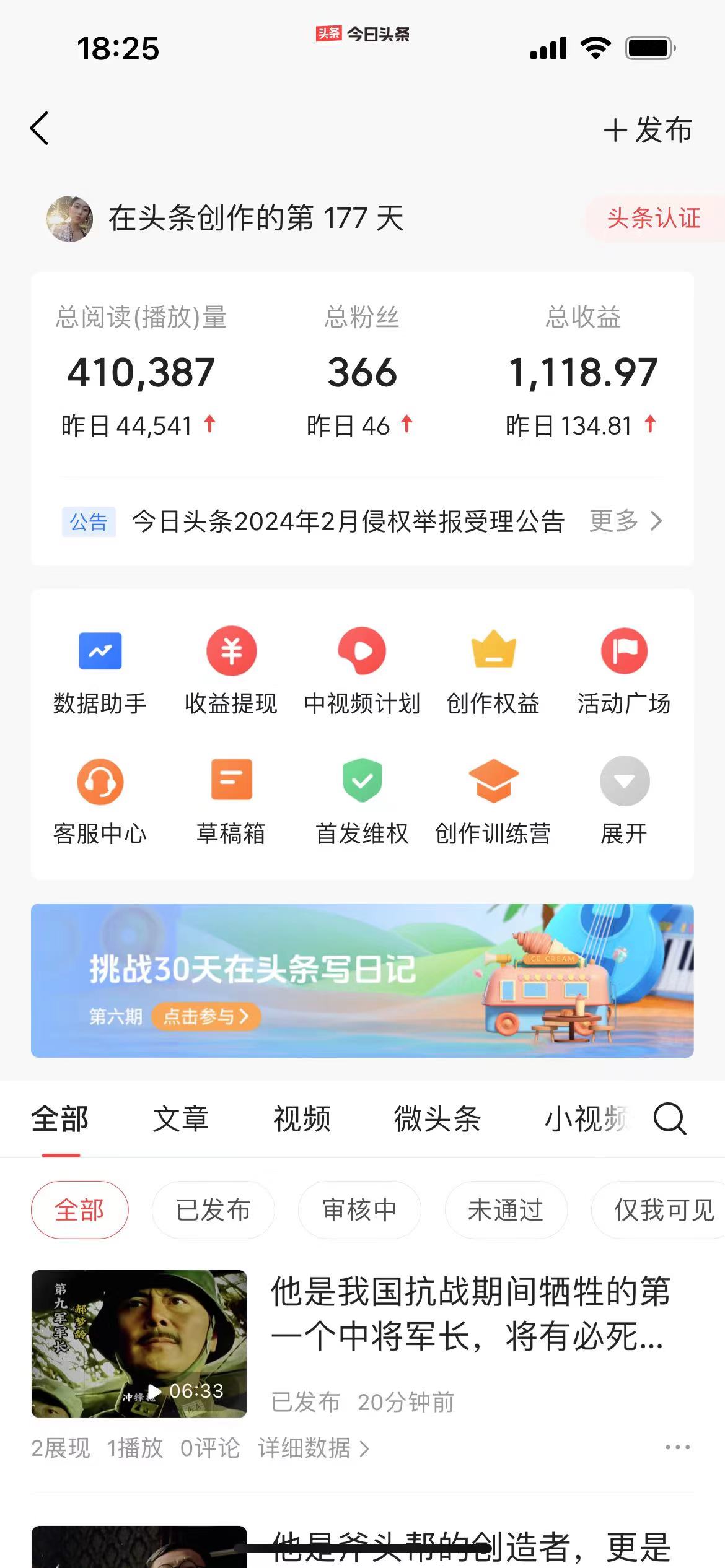Tap the 发布 publish button

648,130
